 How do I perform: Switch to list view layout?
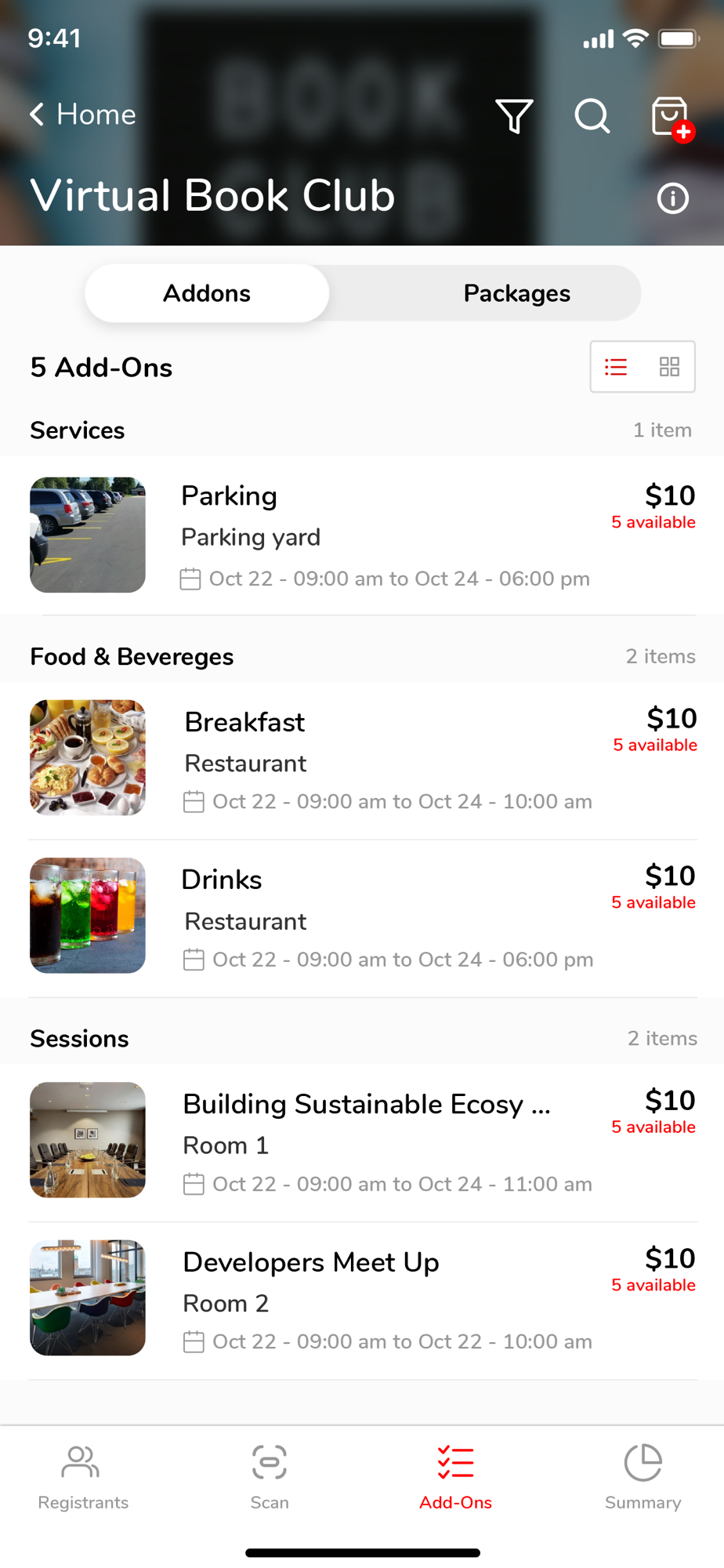pos(616,367)
